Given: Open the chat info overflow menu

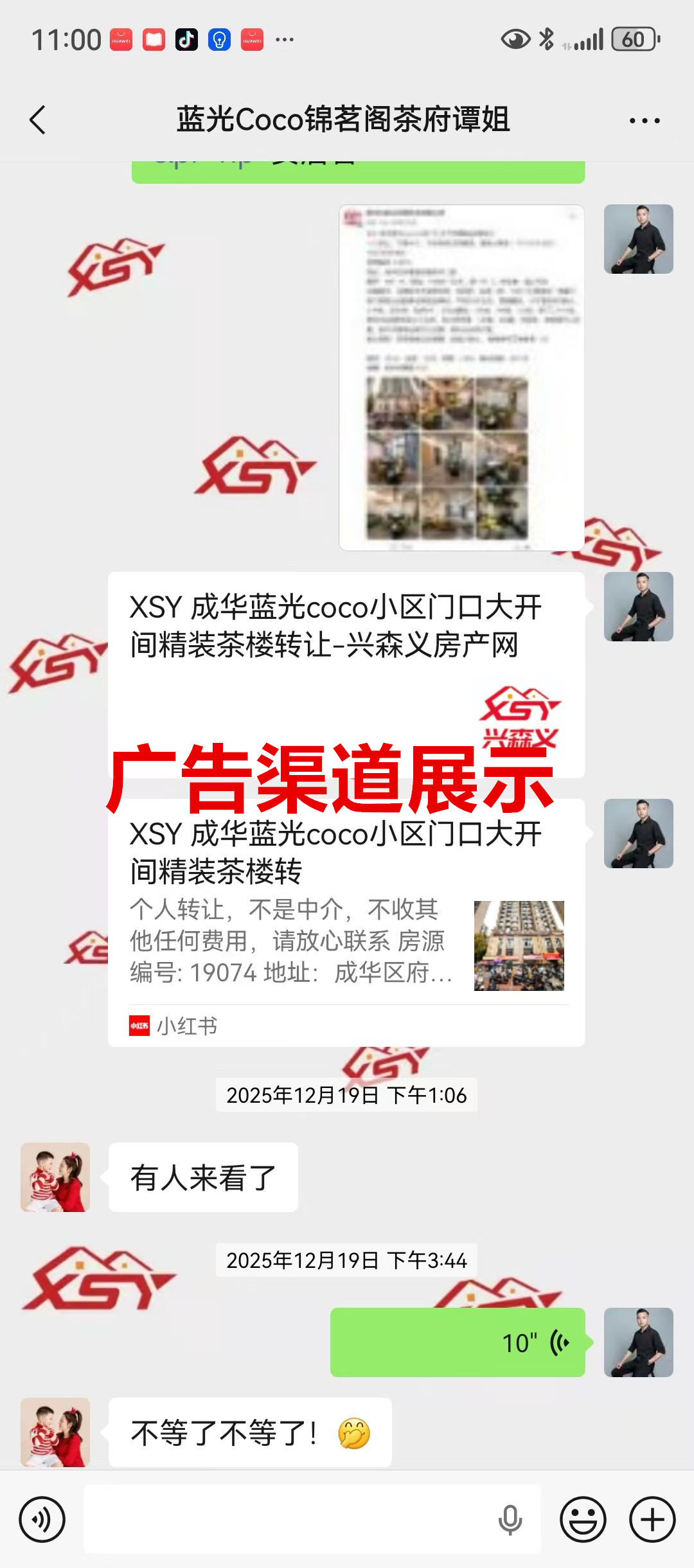Looking at the screenshot, I should coord(645,120).
